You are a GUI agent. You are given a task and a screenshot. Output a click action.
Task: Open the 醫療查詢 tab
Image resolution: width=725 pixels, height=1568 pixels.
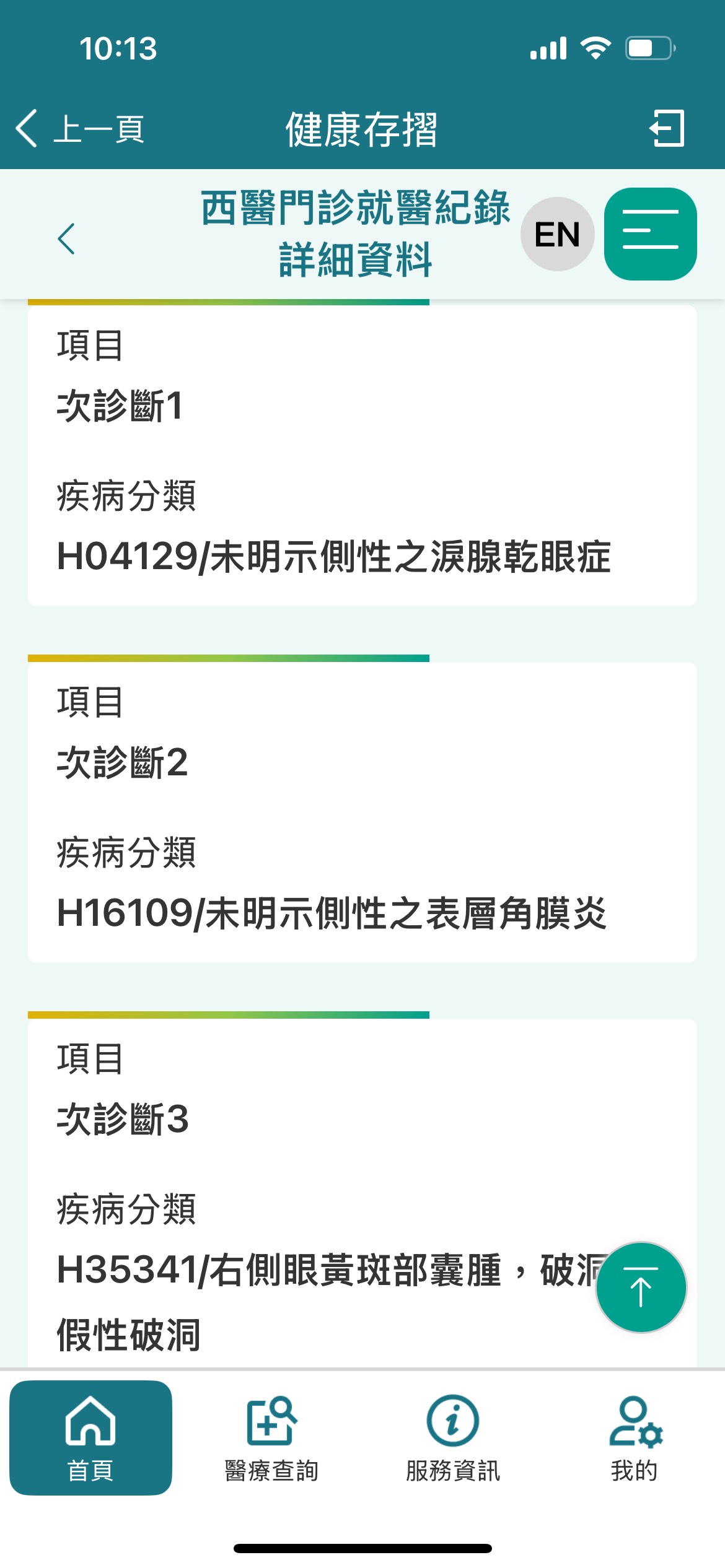271,1437
